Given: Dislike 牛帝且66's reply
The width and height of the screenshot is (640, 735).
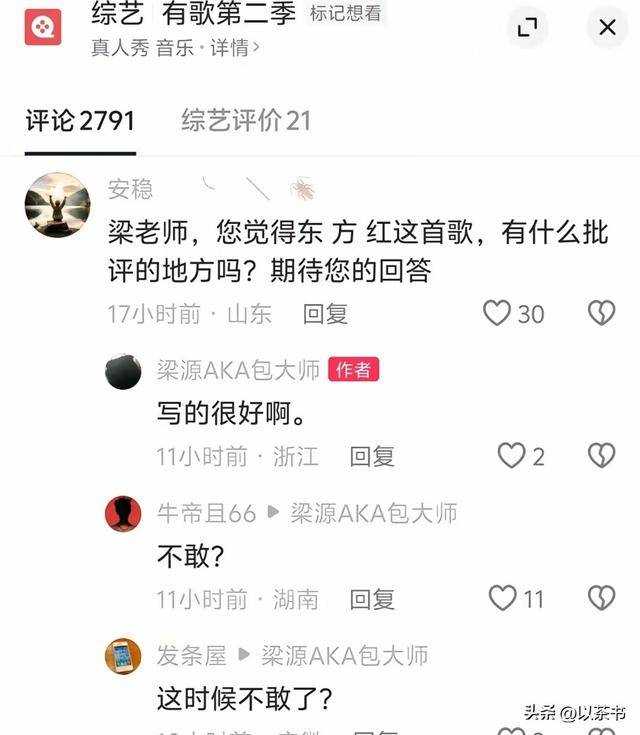Looking at the screenshot, I should (601, 599).
